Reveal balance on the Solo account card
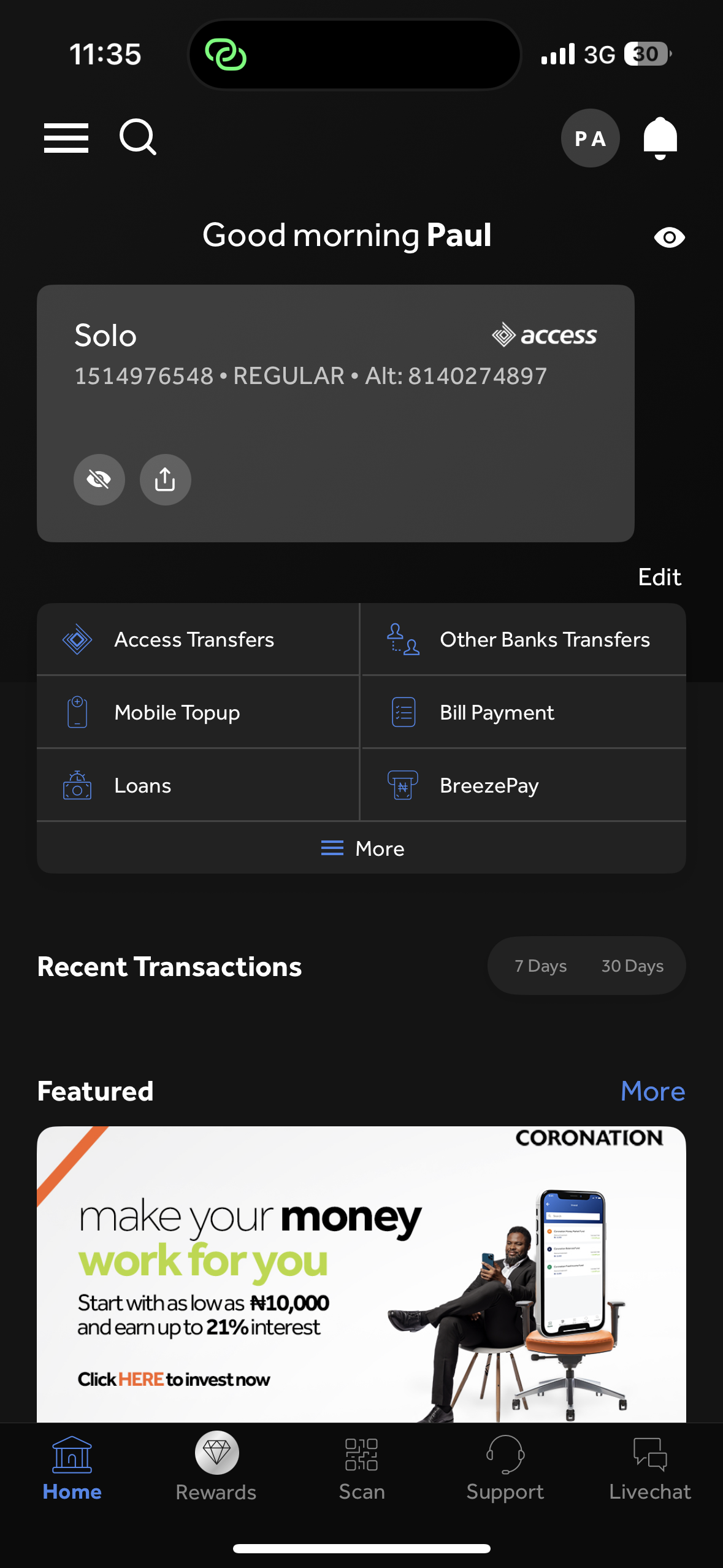Screen dimensions: 723x1568 [99, 480]
